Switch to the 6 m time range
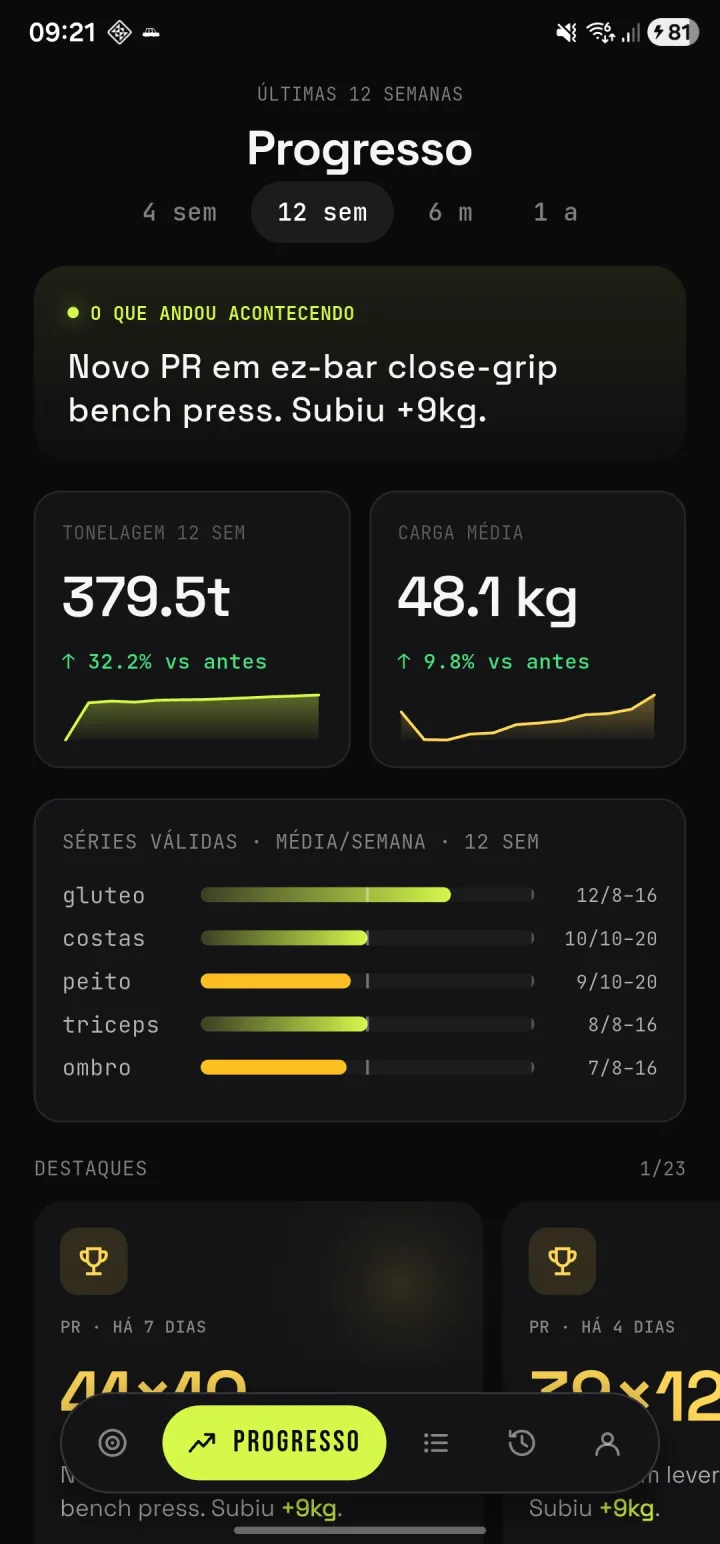This screenshot has height=1544, width=720. pos(450,212)
